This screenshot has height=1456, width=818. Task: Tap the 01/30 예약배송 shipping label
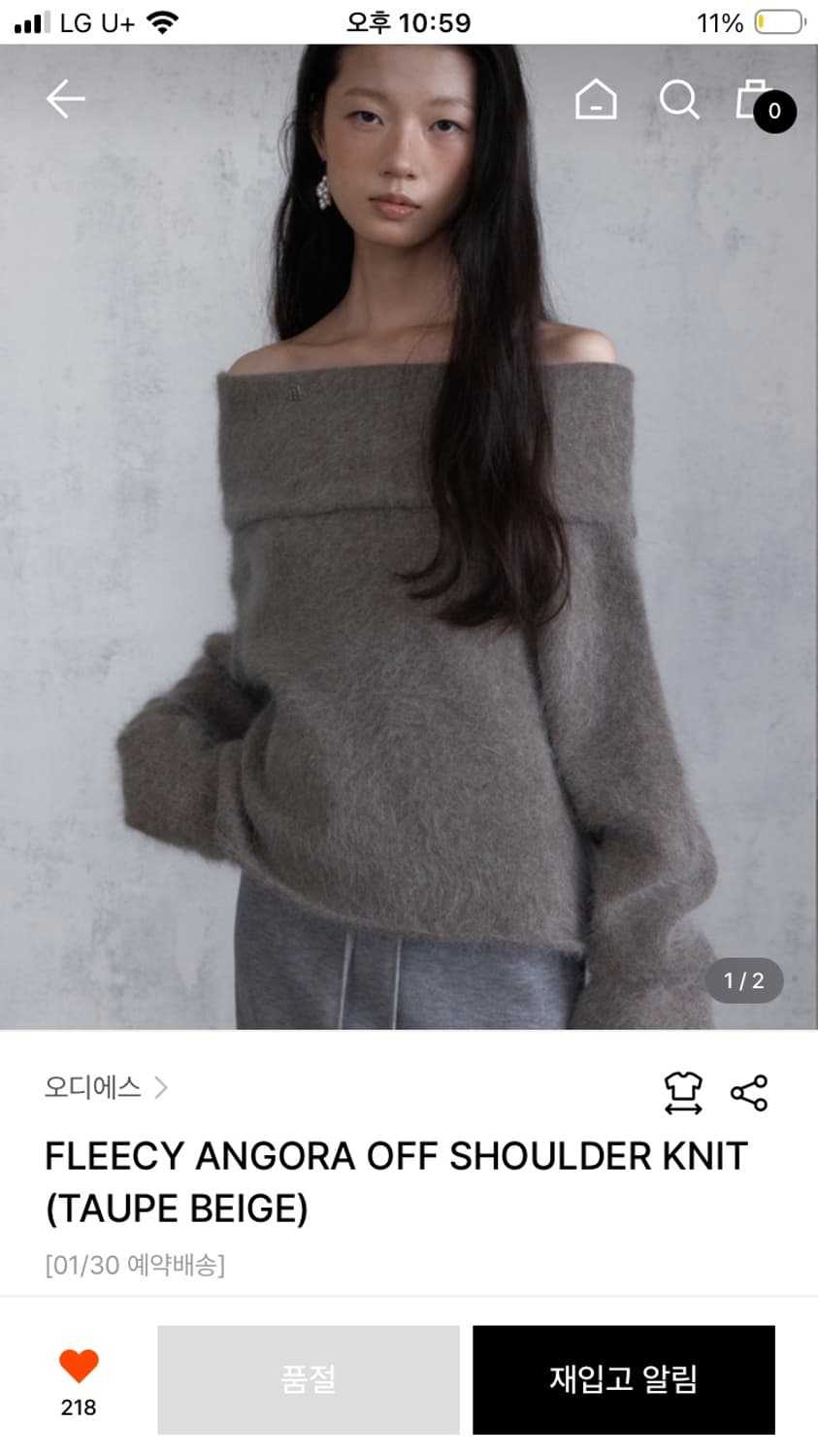tap(134, 1264)
